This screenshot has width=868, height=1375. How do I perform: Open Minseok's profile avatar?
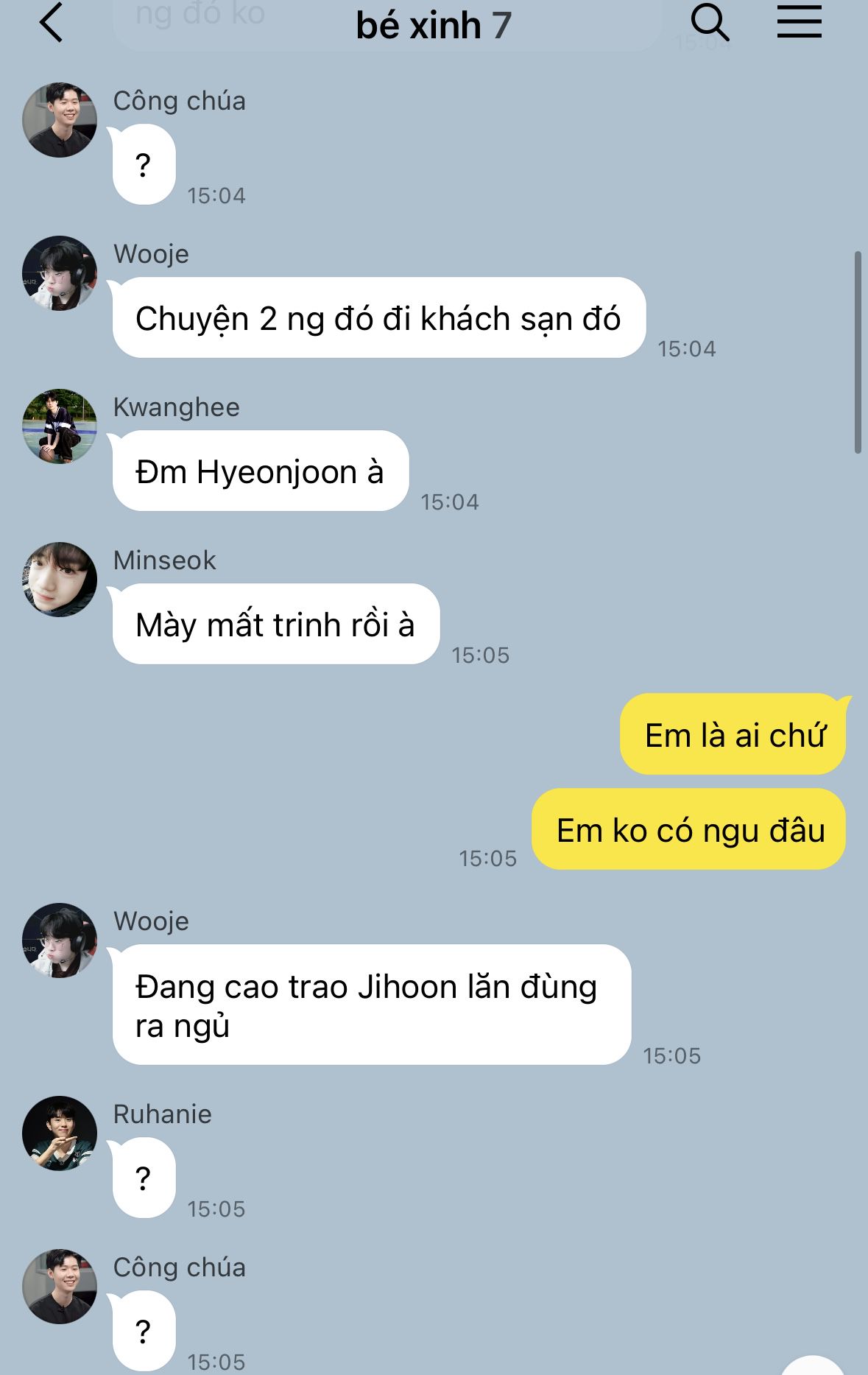60,580
